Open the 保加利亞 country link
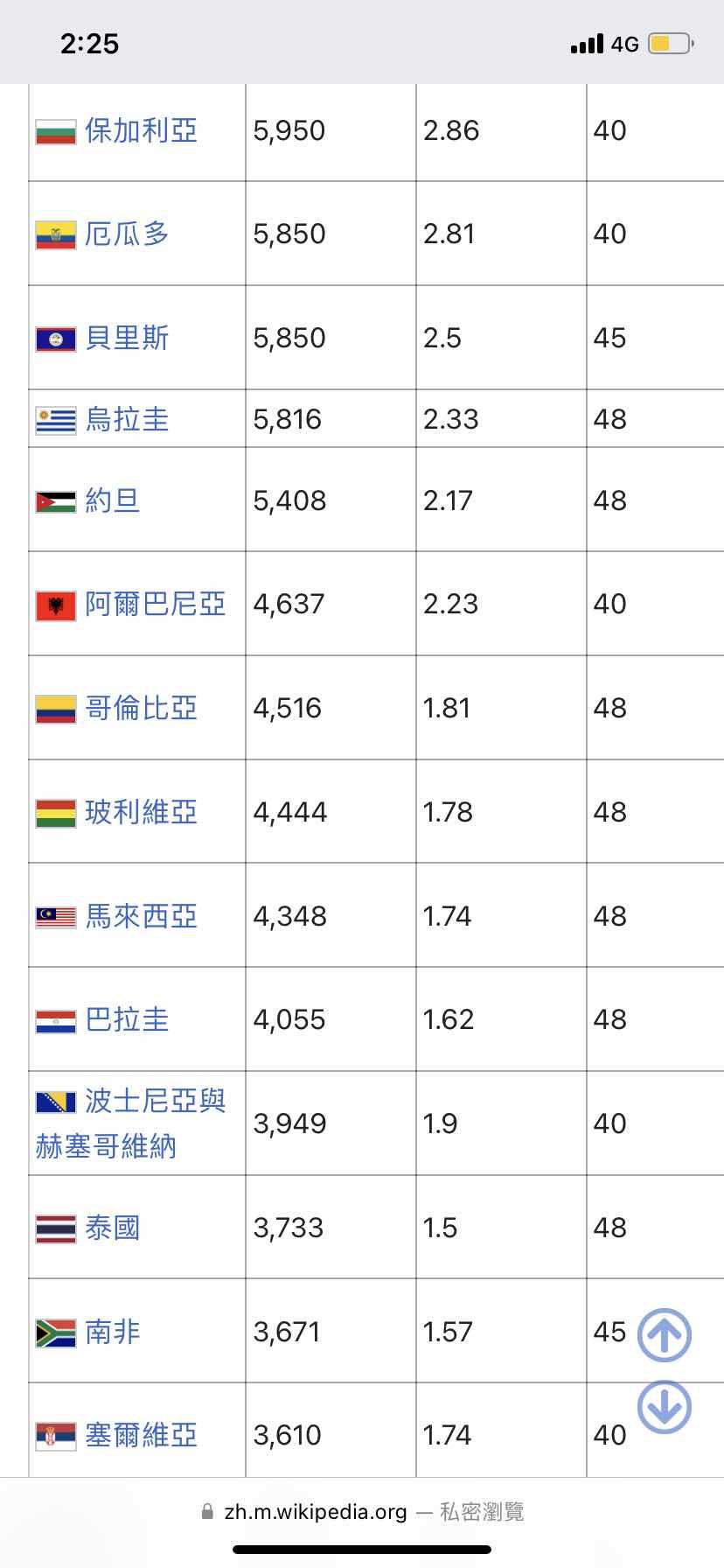Viewport: 724px width, 1568px height. click(x=141, y=131)
